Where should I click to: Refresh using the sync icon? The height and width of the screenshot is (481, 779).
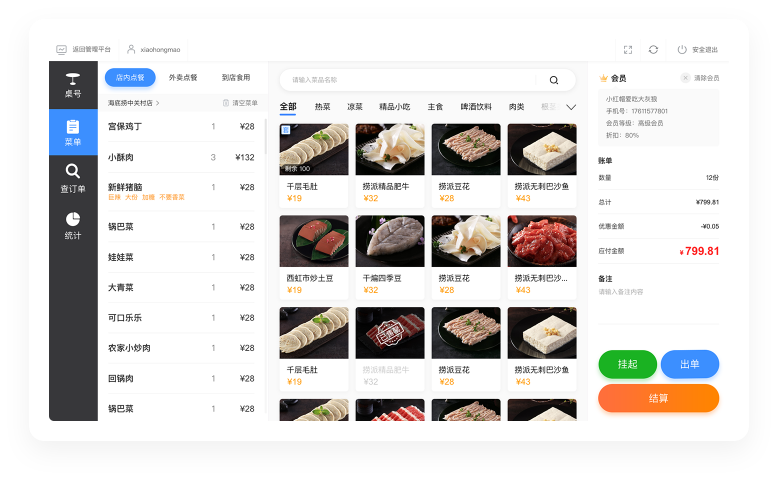click(x=653, y=49)
